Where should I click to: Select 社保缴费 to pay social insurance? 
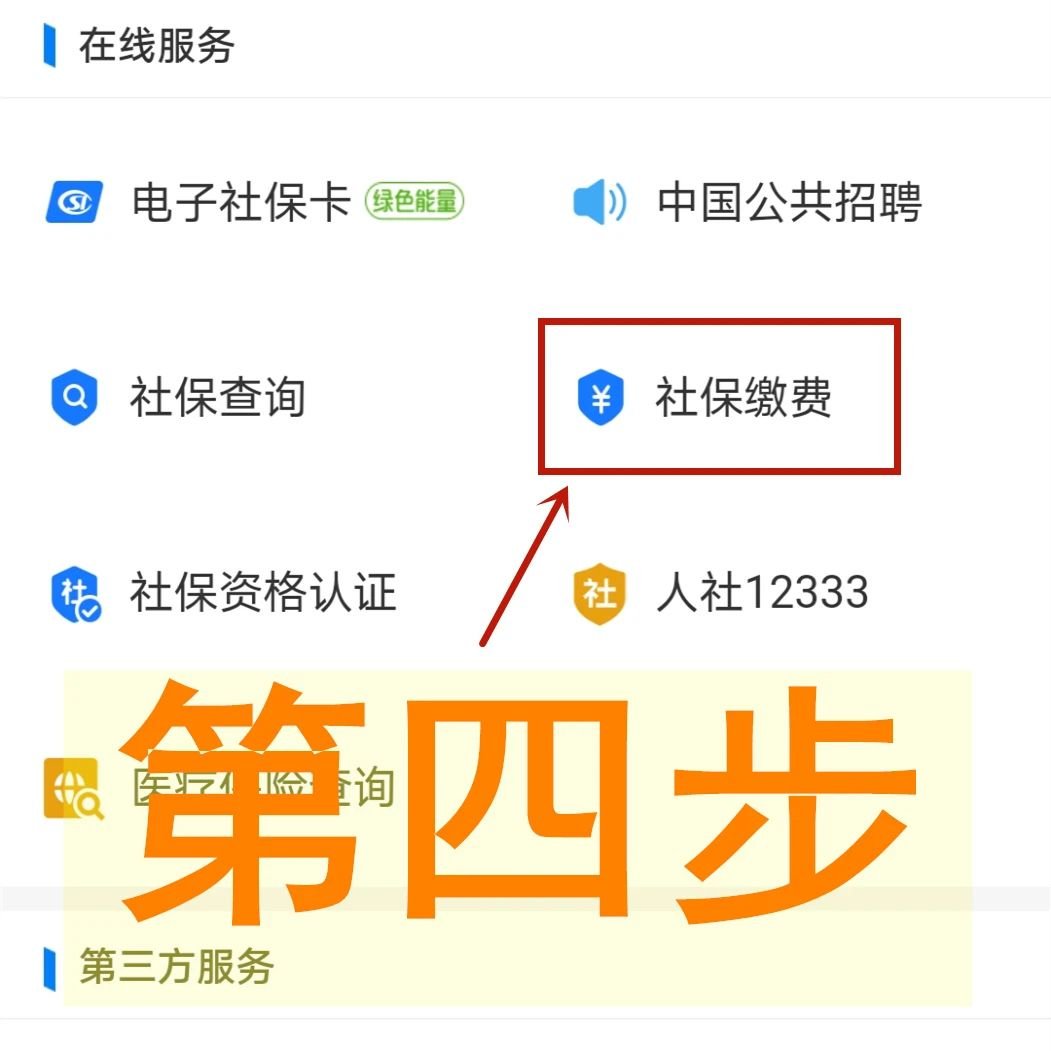click(742, 398)
